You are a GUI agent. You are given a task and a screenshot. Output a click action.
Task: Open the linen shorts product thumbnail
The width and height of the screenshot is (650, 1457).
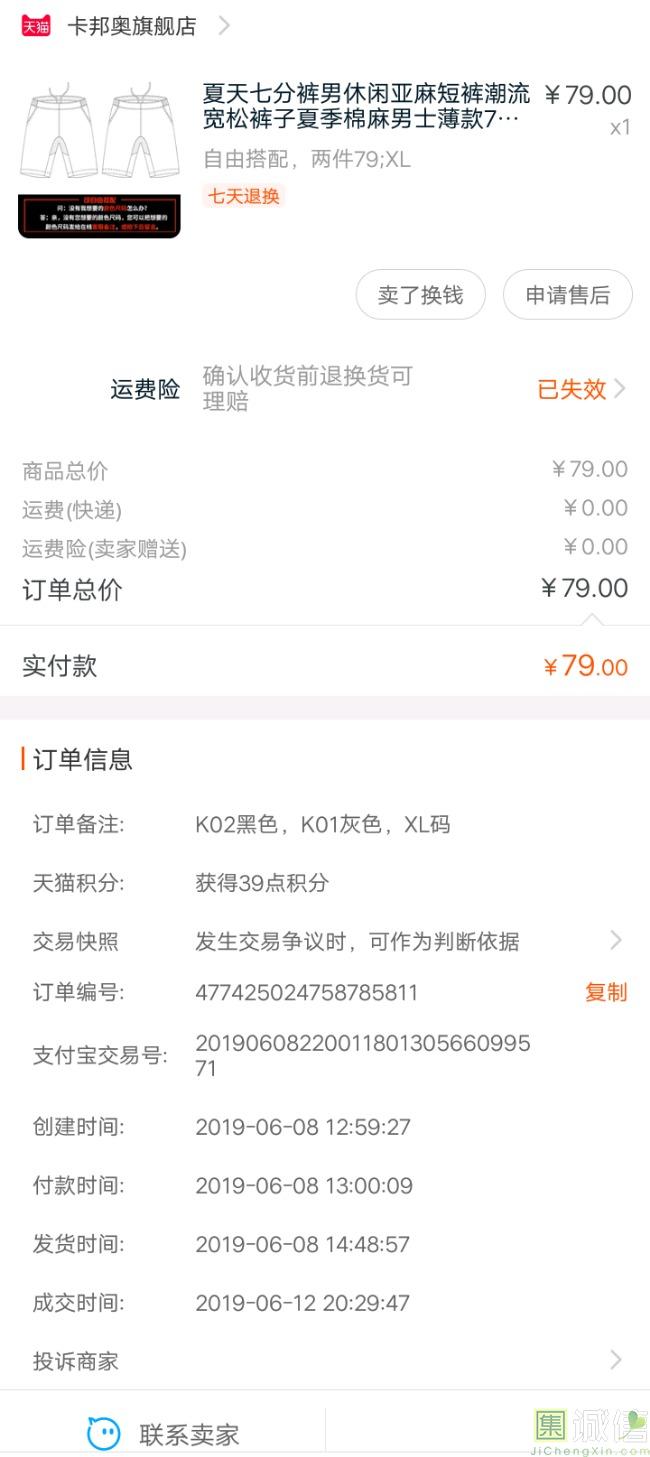tap(99, 159)
